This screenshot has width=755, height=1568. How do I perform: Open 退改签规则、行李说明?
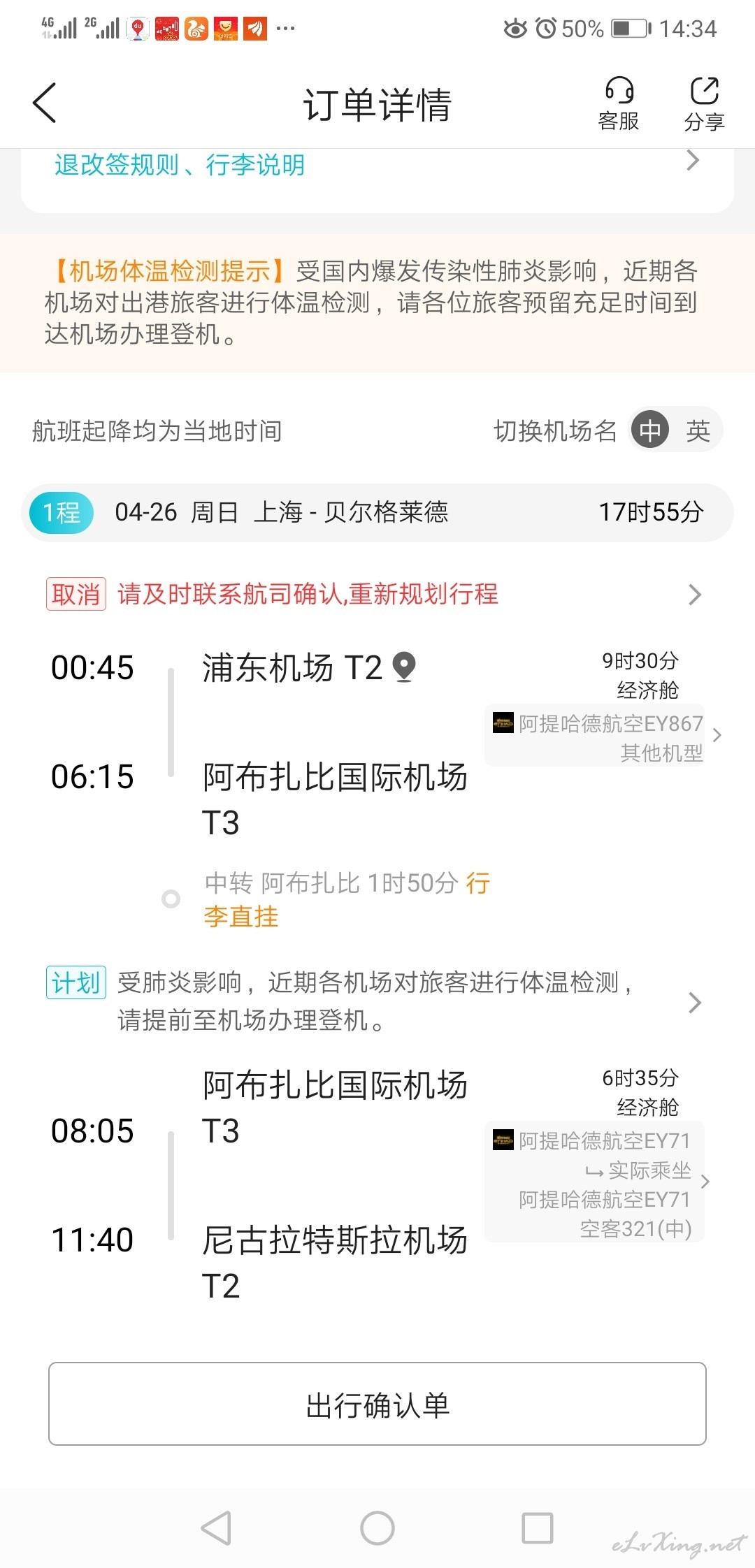coord(377,165)
